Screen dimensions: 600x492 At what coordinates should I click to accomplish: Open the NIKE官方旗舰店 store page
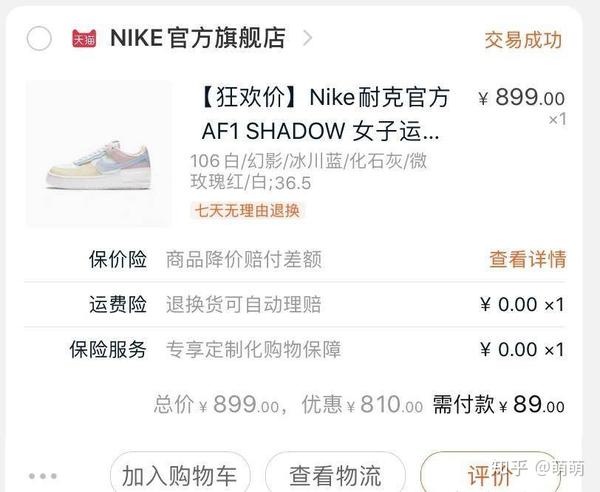197,39
